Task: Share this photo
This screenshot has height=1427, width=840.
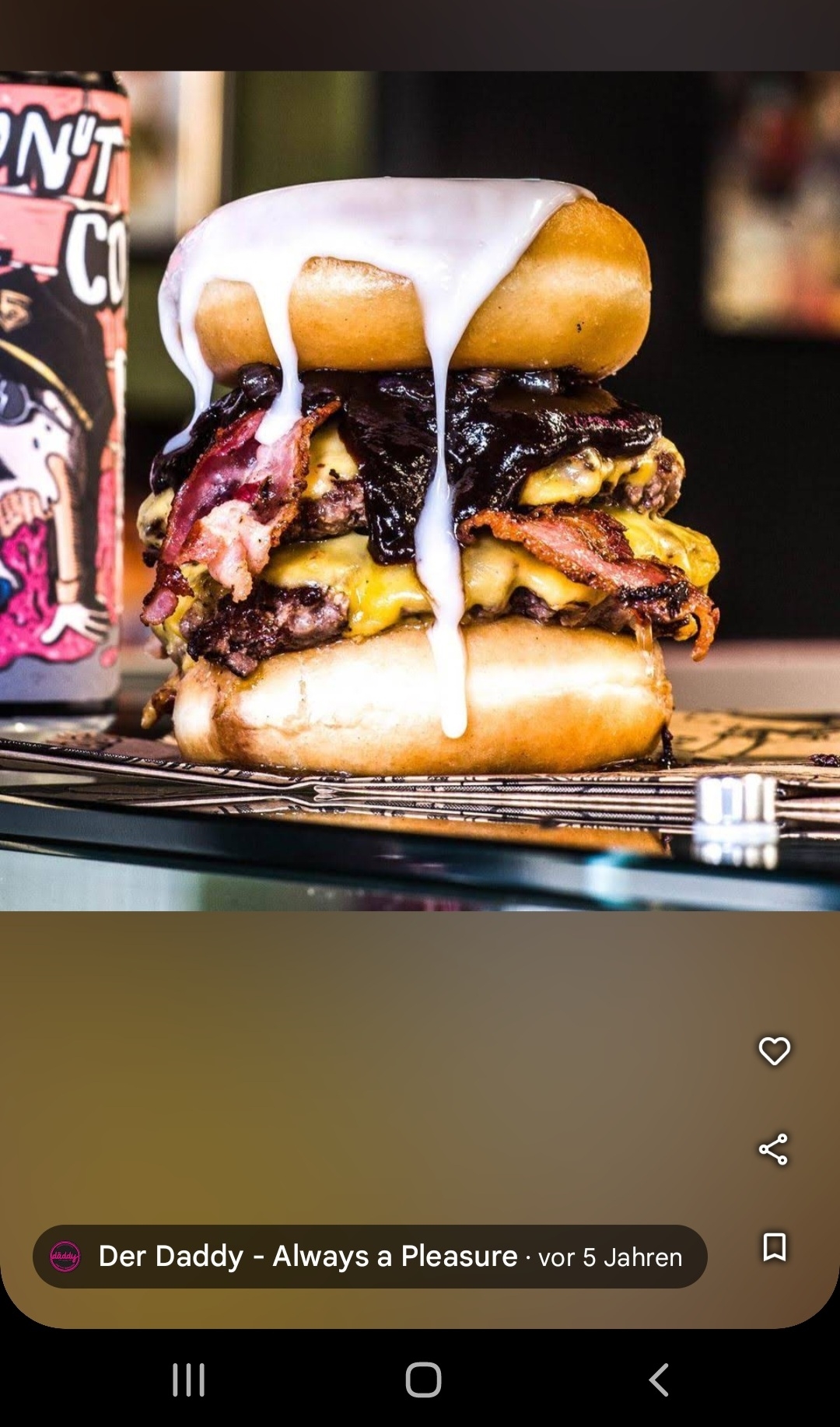Action: click(x=774, y=1149)
